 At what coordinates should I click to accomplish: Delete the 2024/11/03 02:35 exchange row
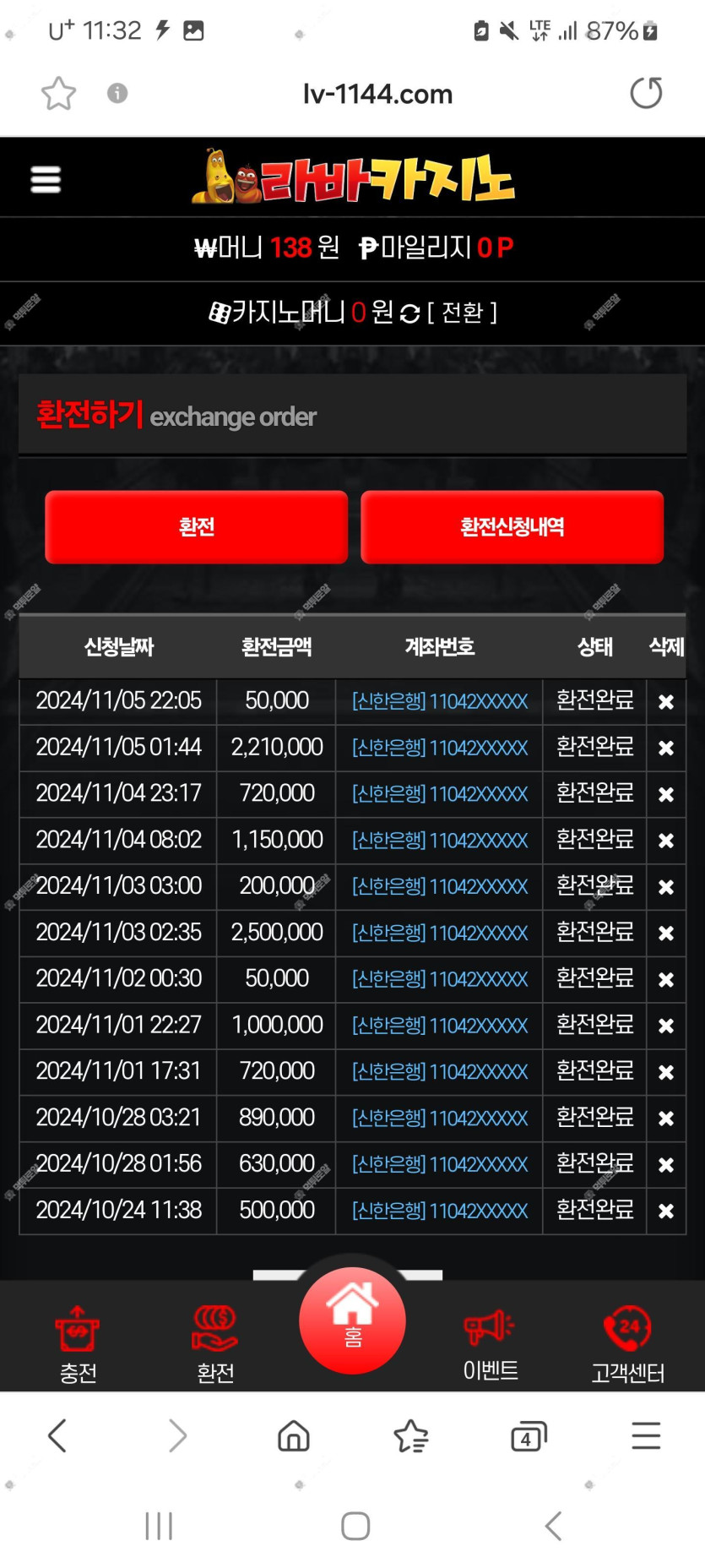tap(665, 933)
